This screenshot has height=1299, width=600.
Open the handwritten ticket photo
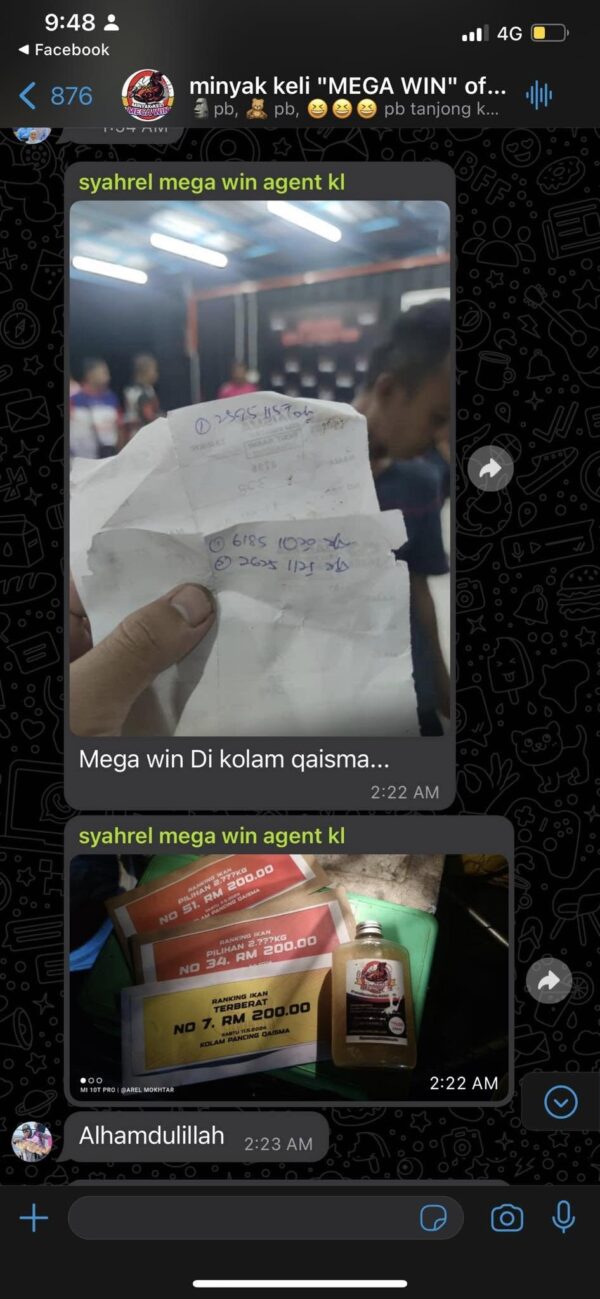[260, 468]
